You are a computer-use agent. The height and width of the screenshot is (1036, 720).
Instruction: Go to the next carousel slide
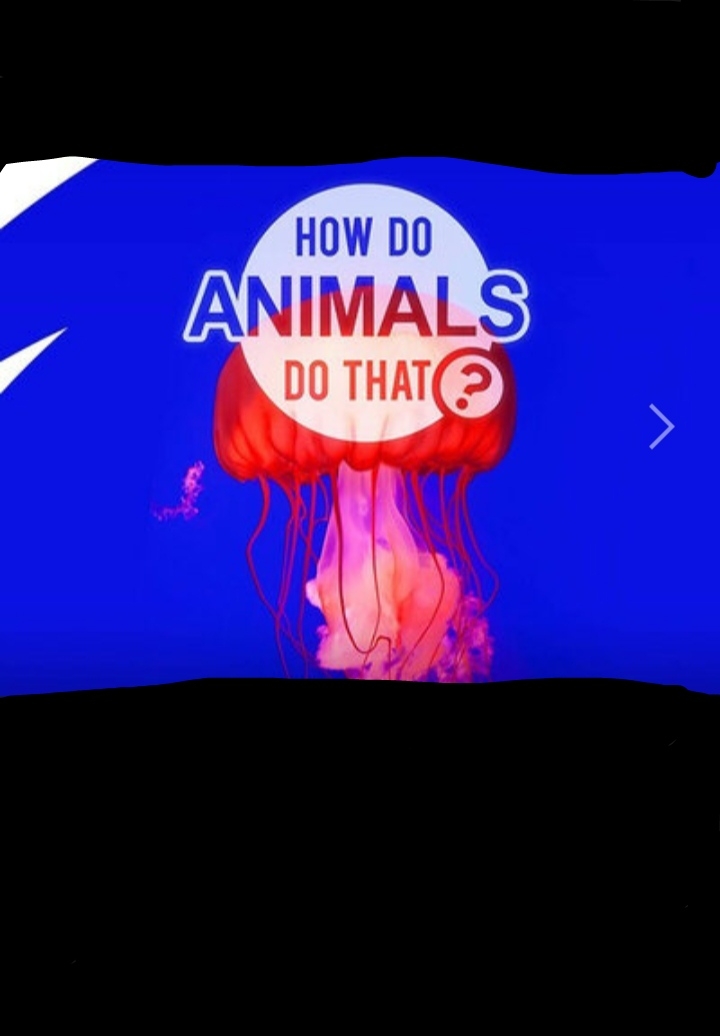tap(661, 427)
